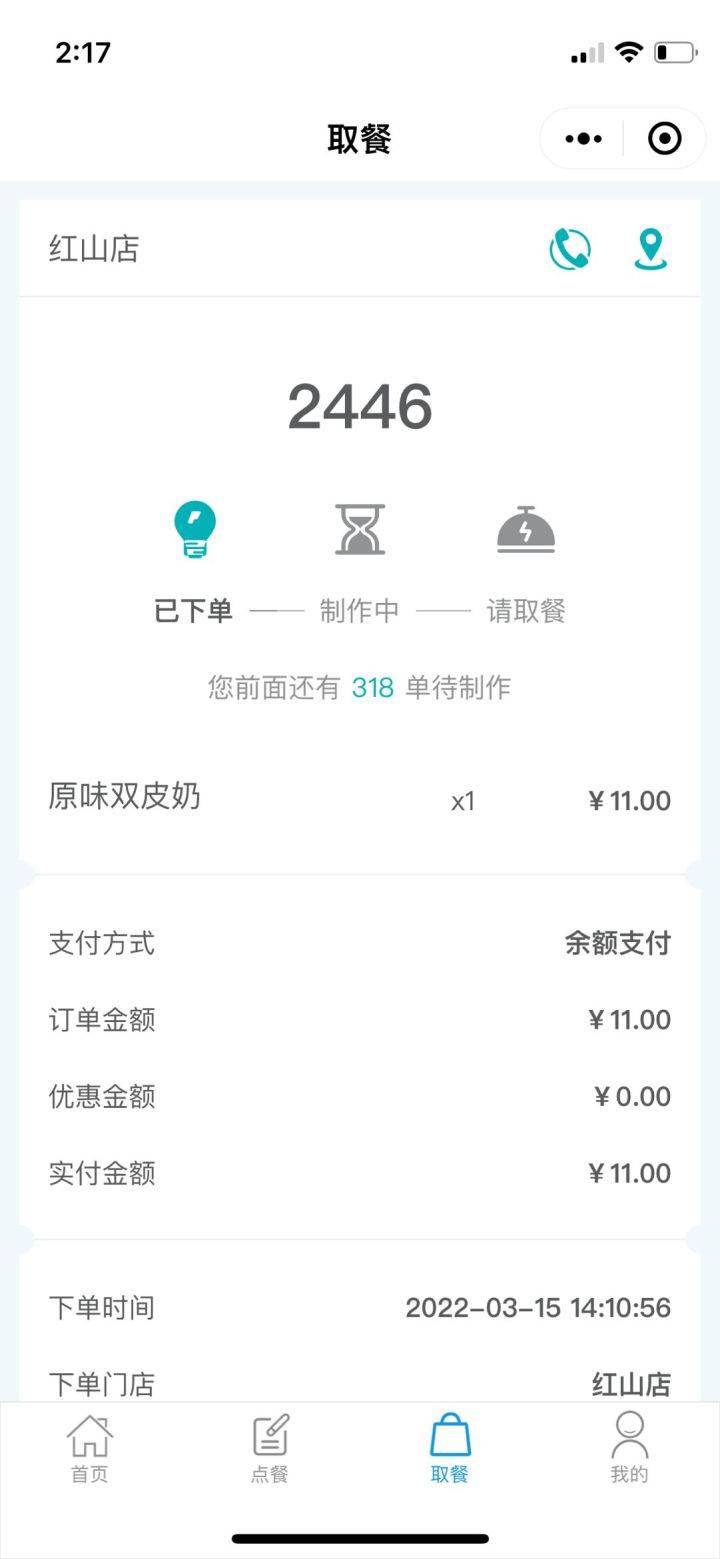Click the 已下单 order placed bulb icon
The width and height of the screenshot is (720, 1559).
[195, 528]
